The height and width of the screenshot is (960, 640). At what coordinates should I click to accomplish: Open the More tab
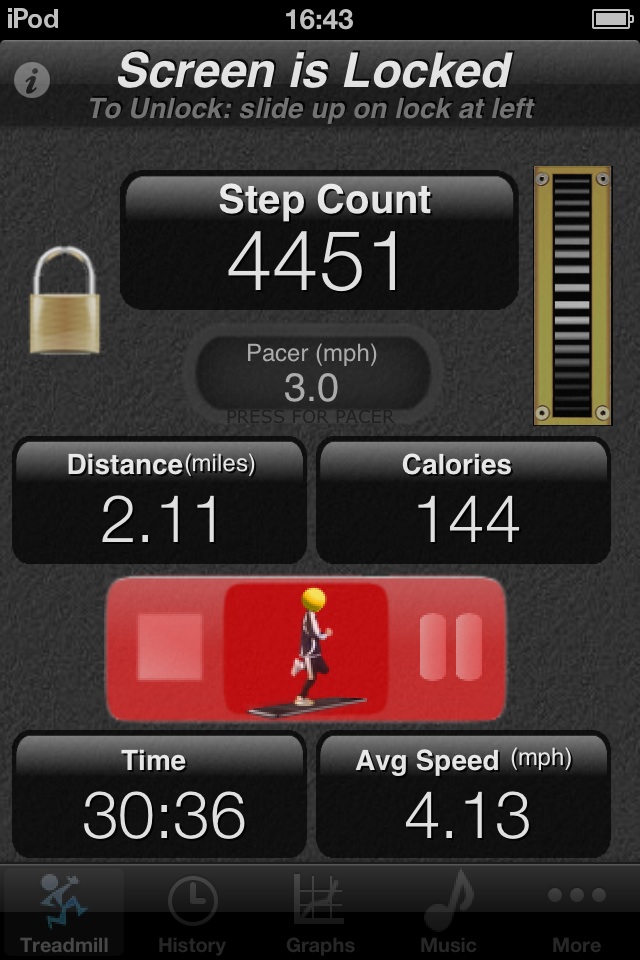click(576, 912)
